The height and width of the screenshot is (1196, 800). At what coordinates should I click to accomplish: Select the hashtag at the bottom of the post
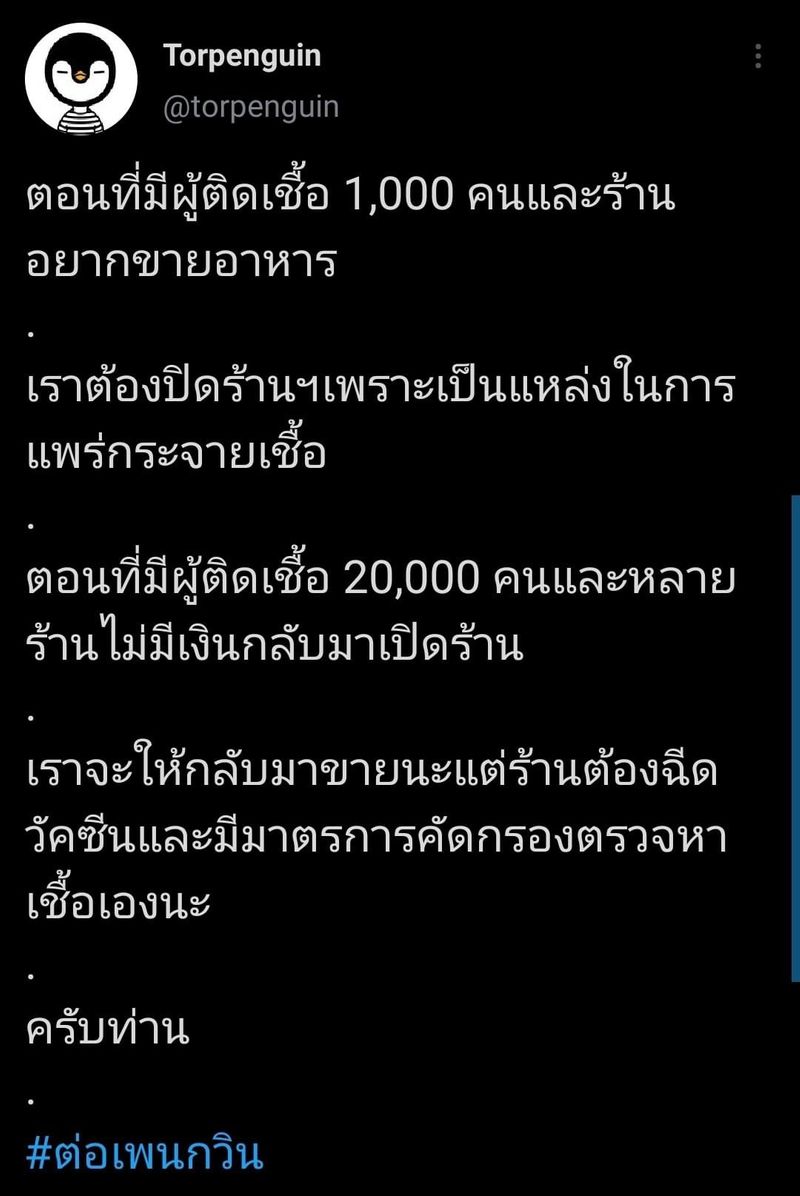coord(146,1153)
